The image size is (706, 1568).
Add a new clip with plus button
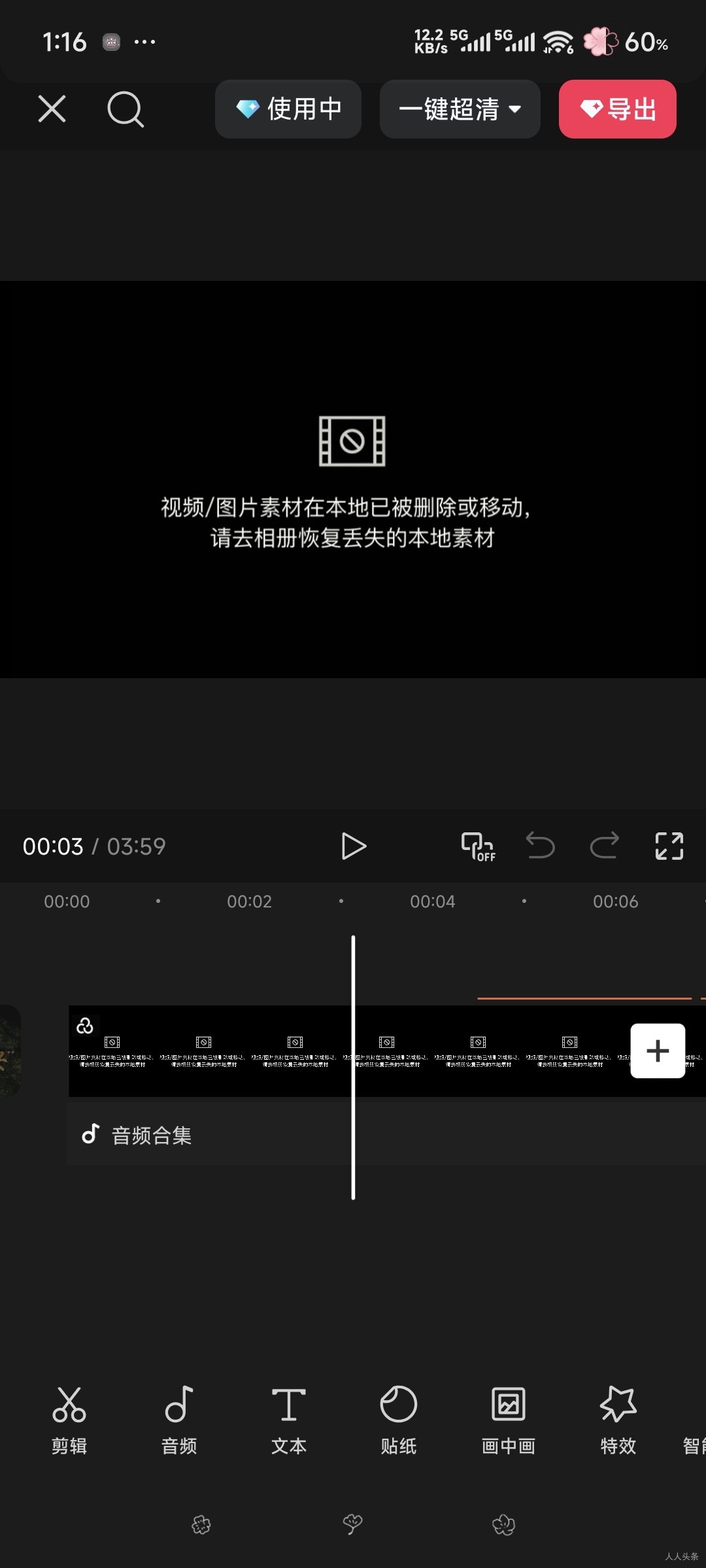click(x=657, y=1051)
